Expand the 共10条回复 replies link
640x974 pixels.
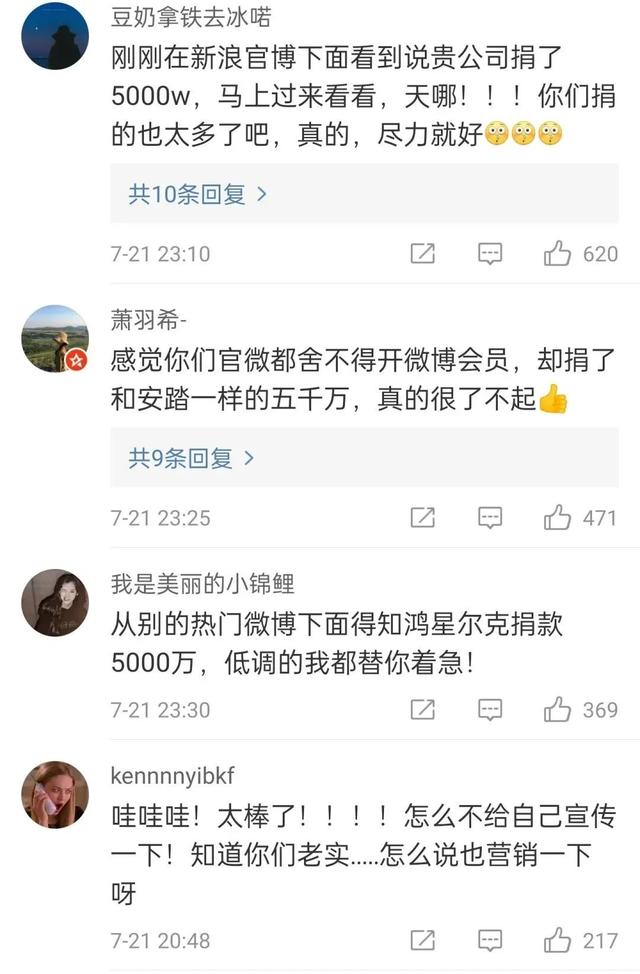[197, 194]
